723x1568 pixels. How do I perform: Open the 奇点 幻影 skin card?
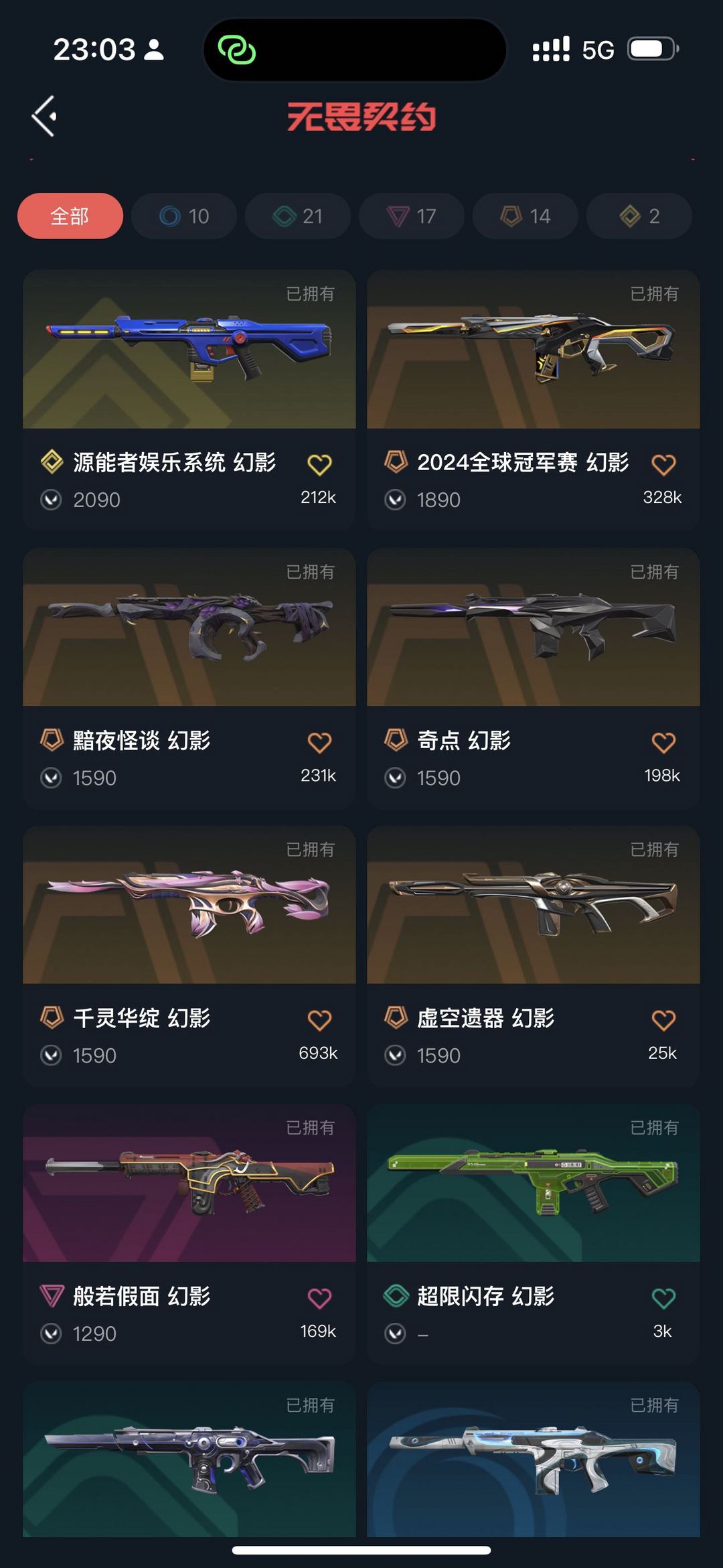[534, 679]
